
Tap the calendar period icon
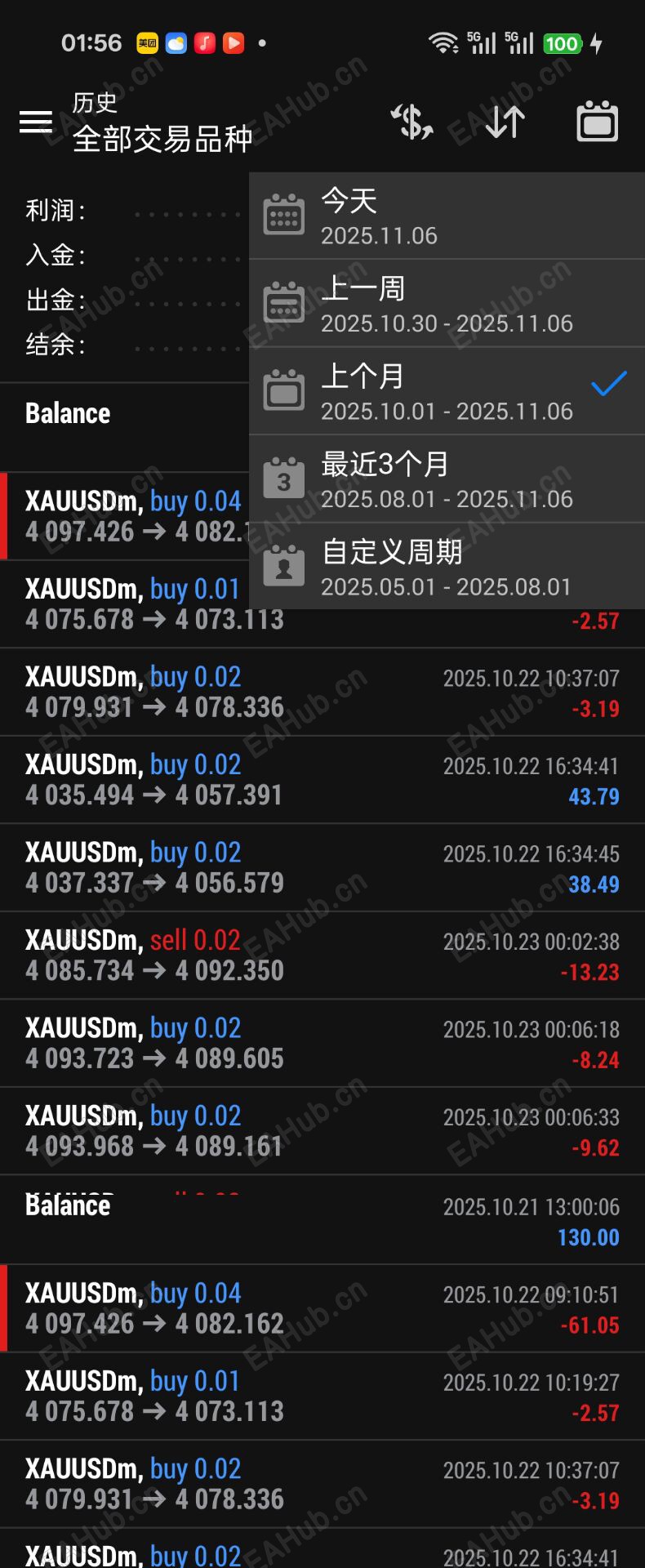coord(598,122)
